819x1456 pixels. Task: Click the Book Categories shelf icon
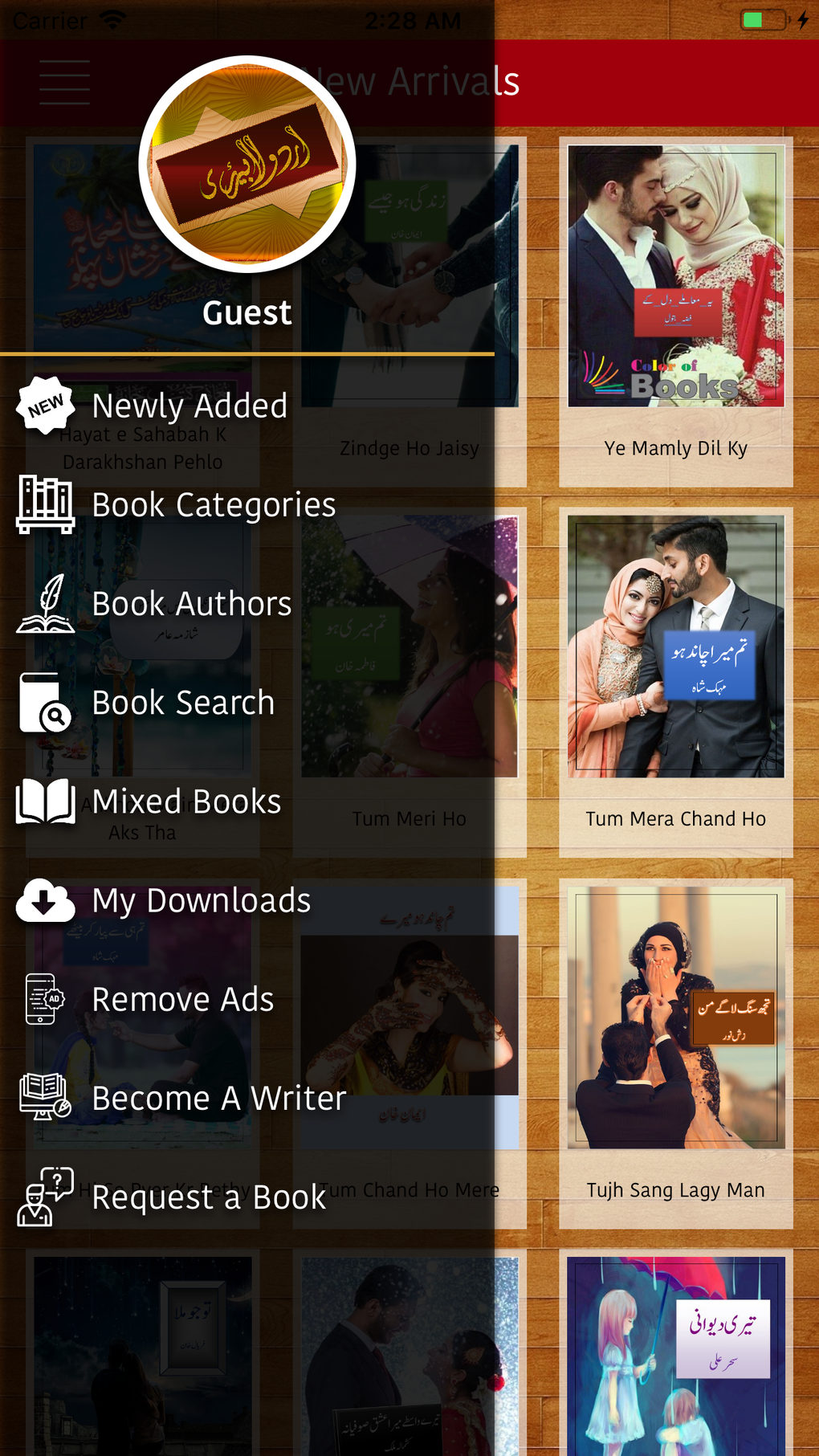coord(45,504)
